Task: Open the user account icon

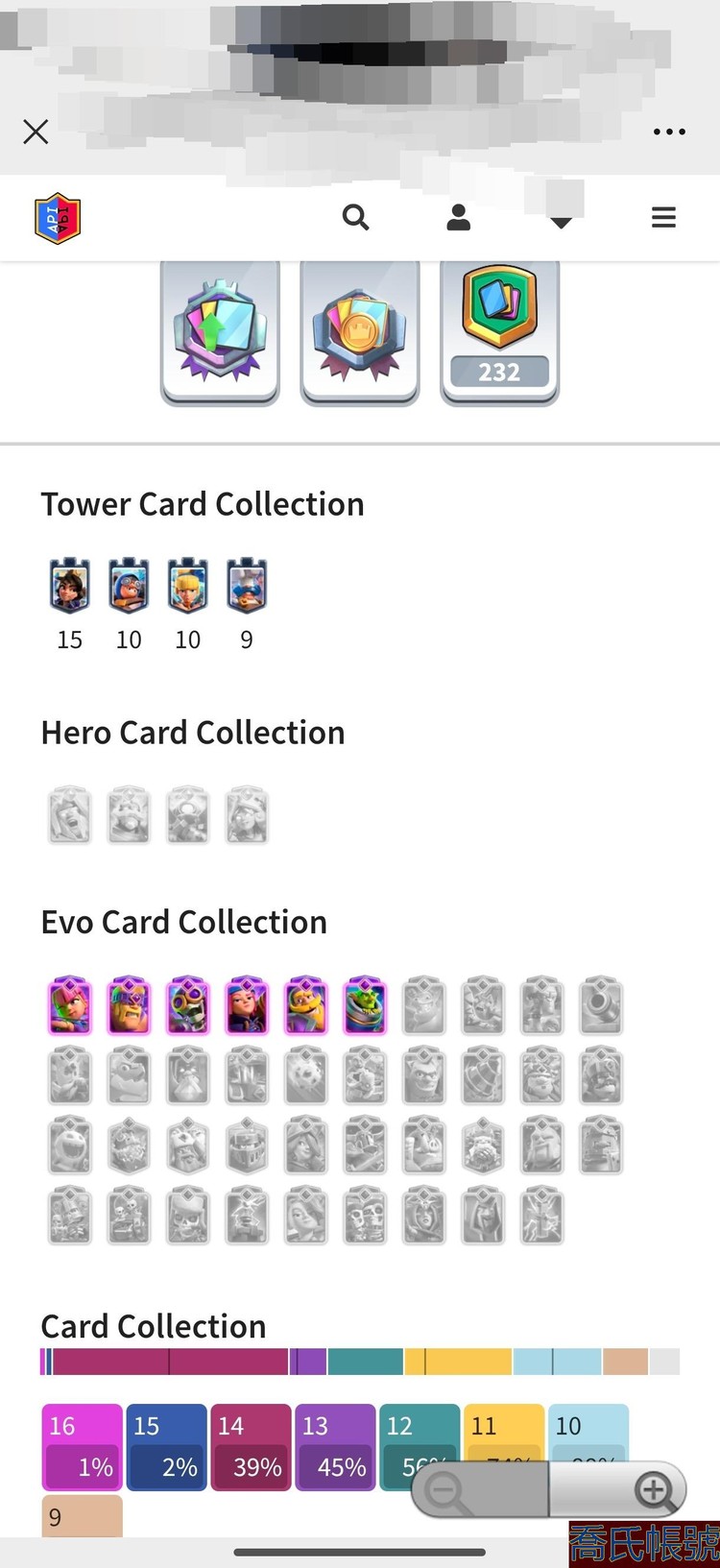Action: point(459,218)
